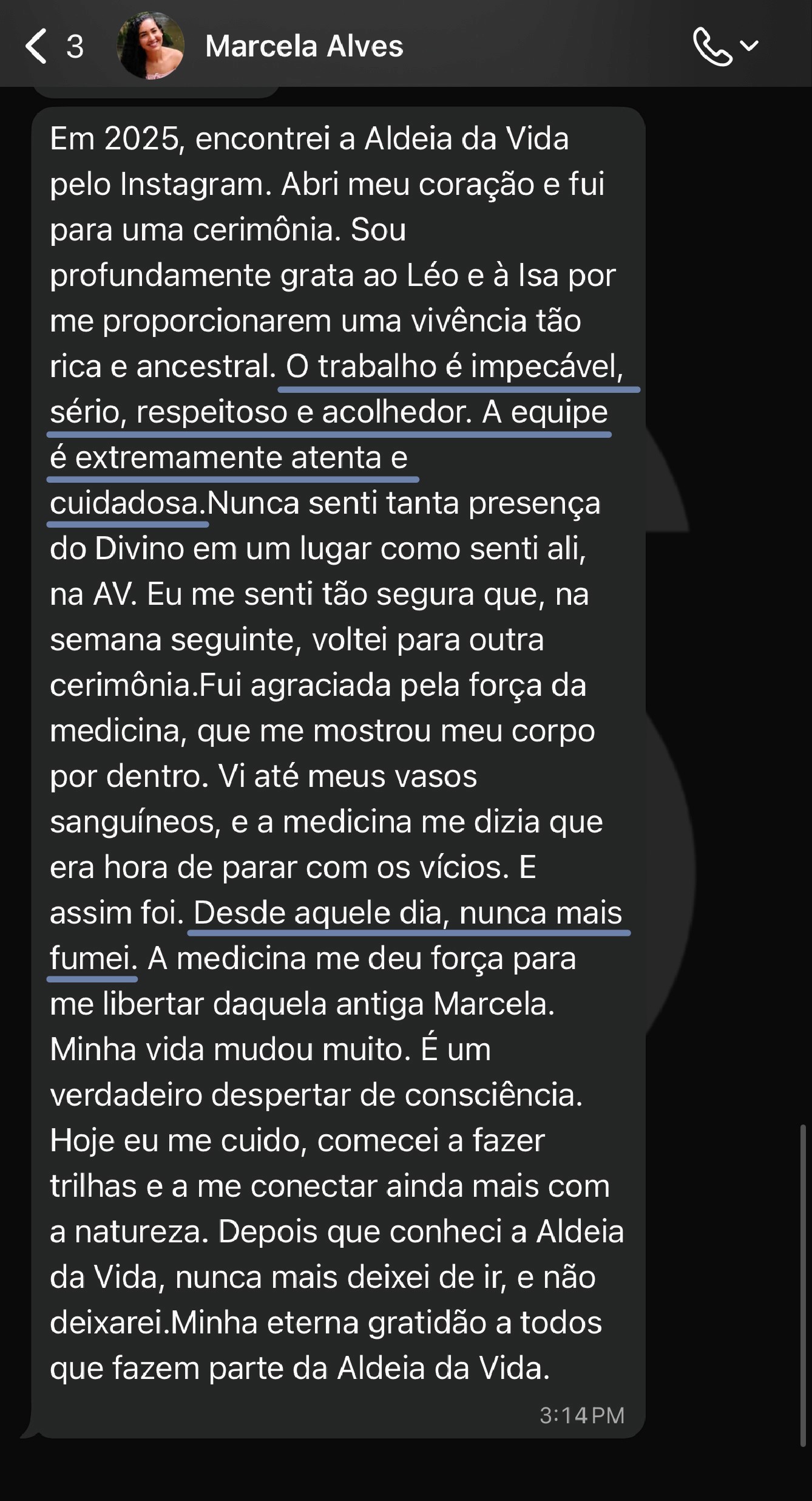Start a call with Marcela Alves

click(x=712, y=47)
